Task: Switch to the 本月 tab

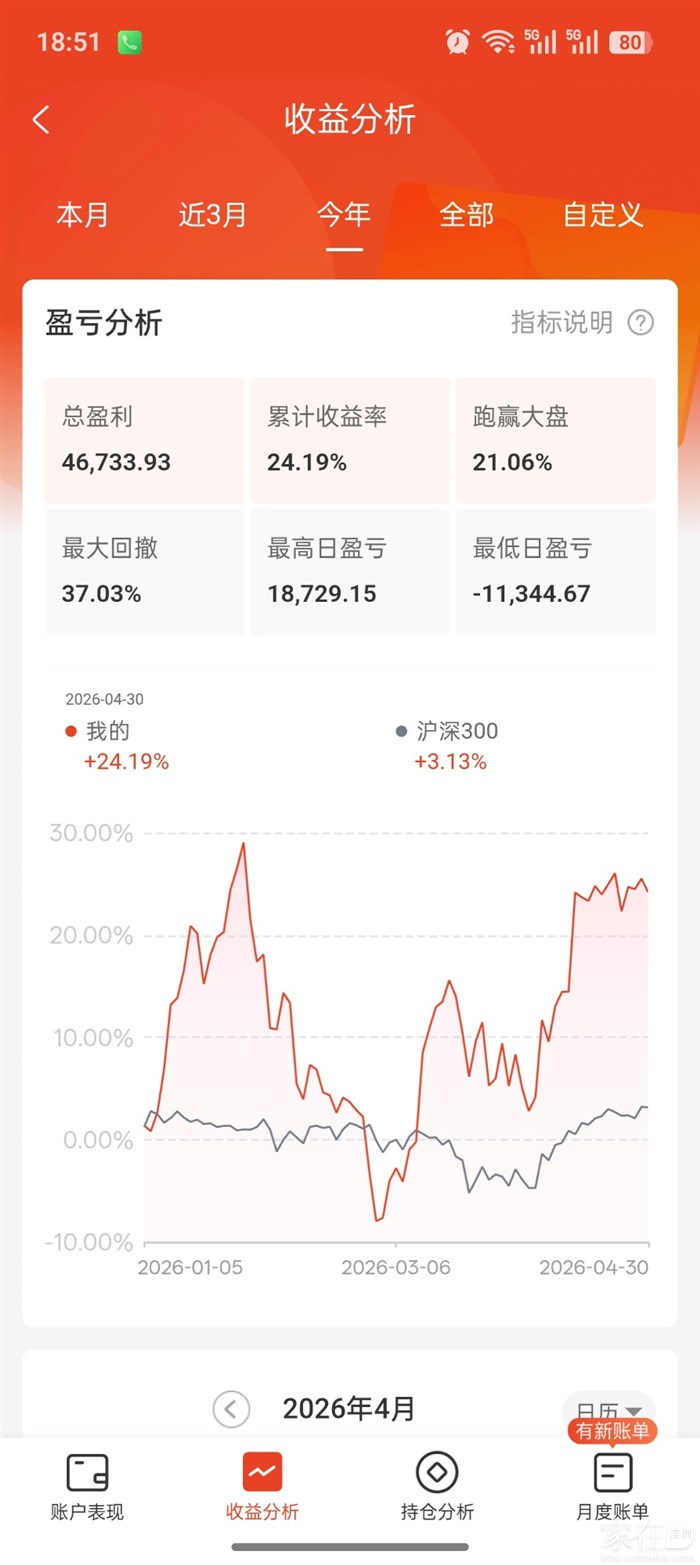Action: point(82,215)
